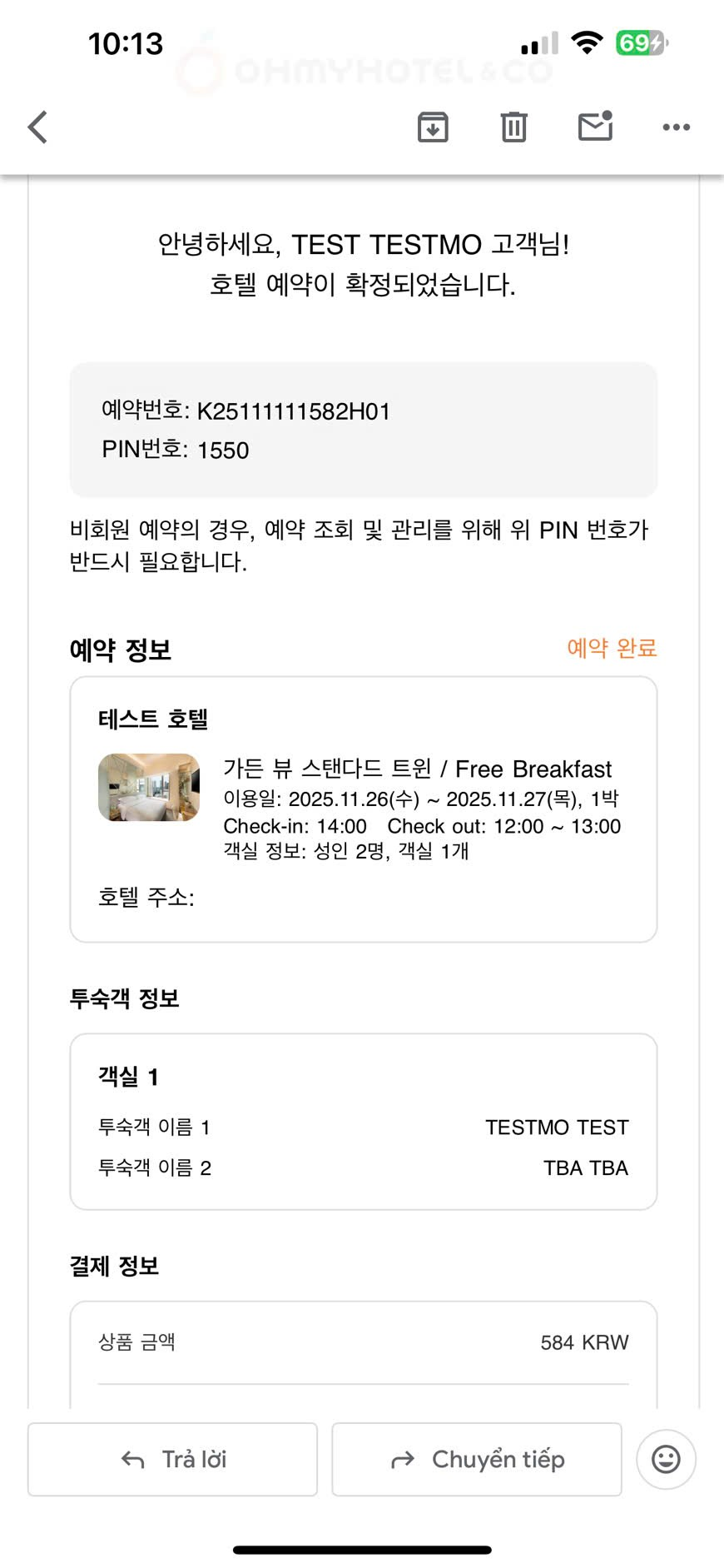Add an emoji reaction
This screenshot has height=1568, width=724.
[x=666, y=1459]
